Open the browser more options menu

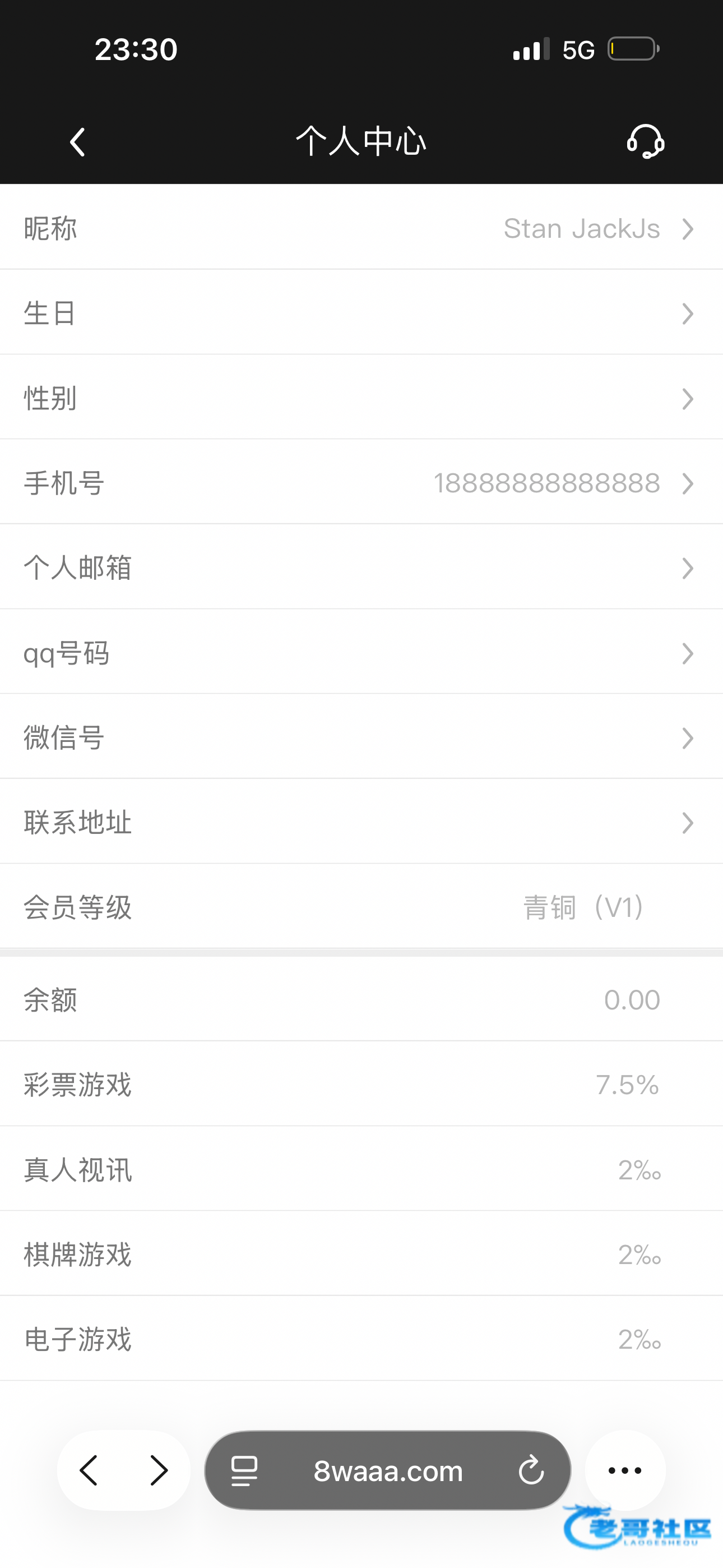point(625,1470)
